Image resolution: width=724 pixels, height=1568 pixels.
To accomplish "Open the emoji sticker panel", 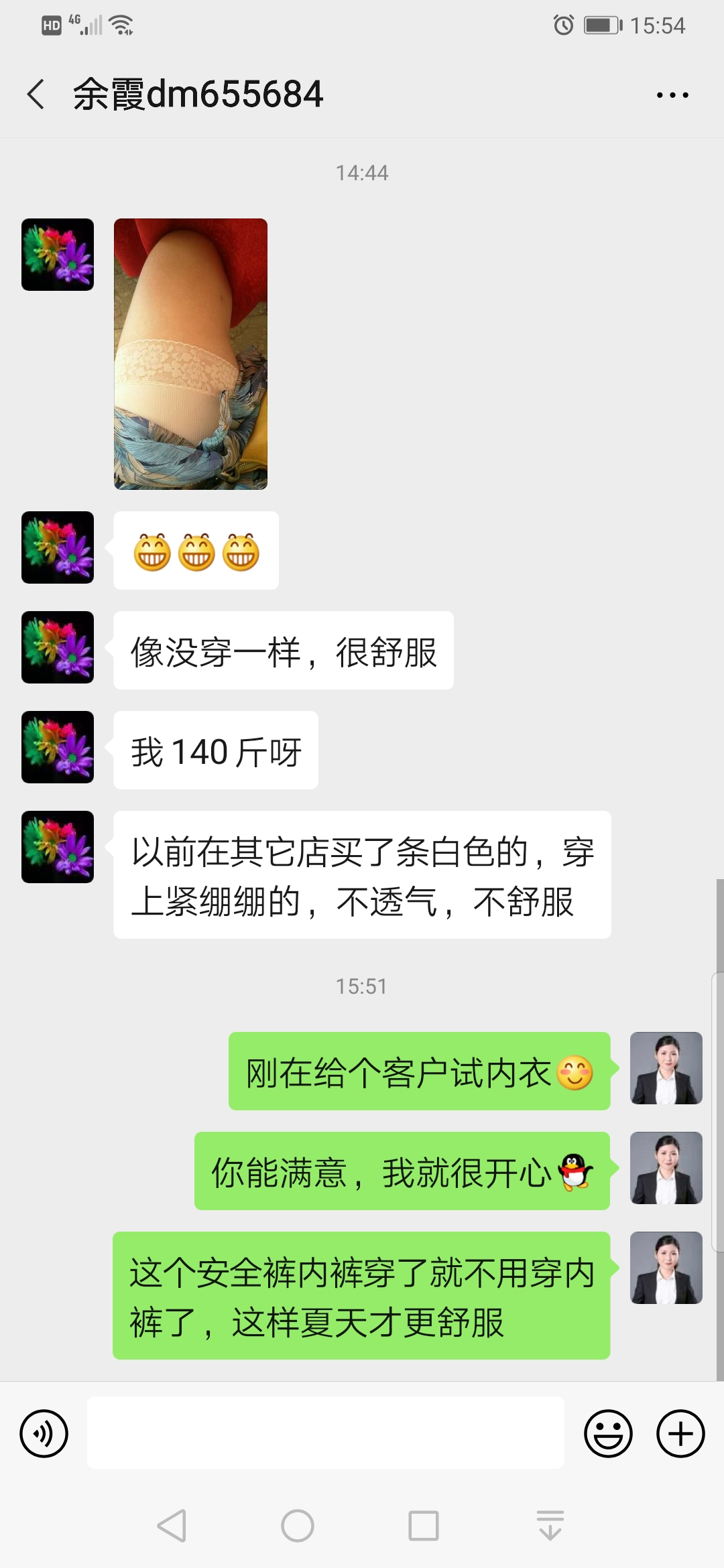I will tap(608, 1433).
